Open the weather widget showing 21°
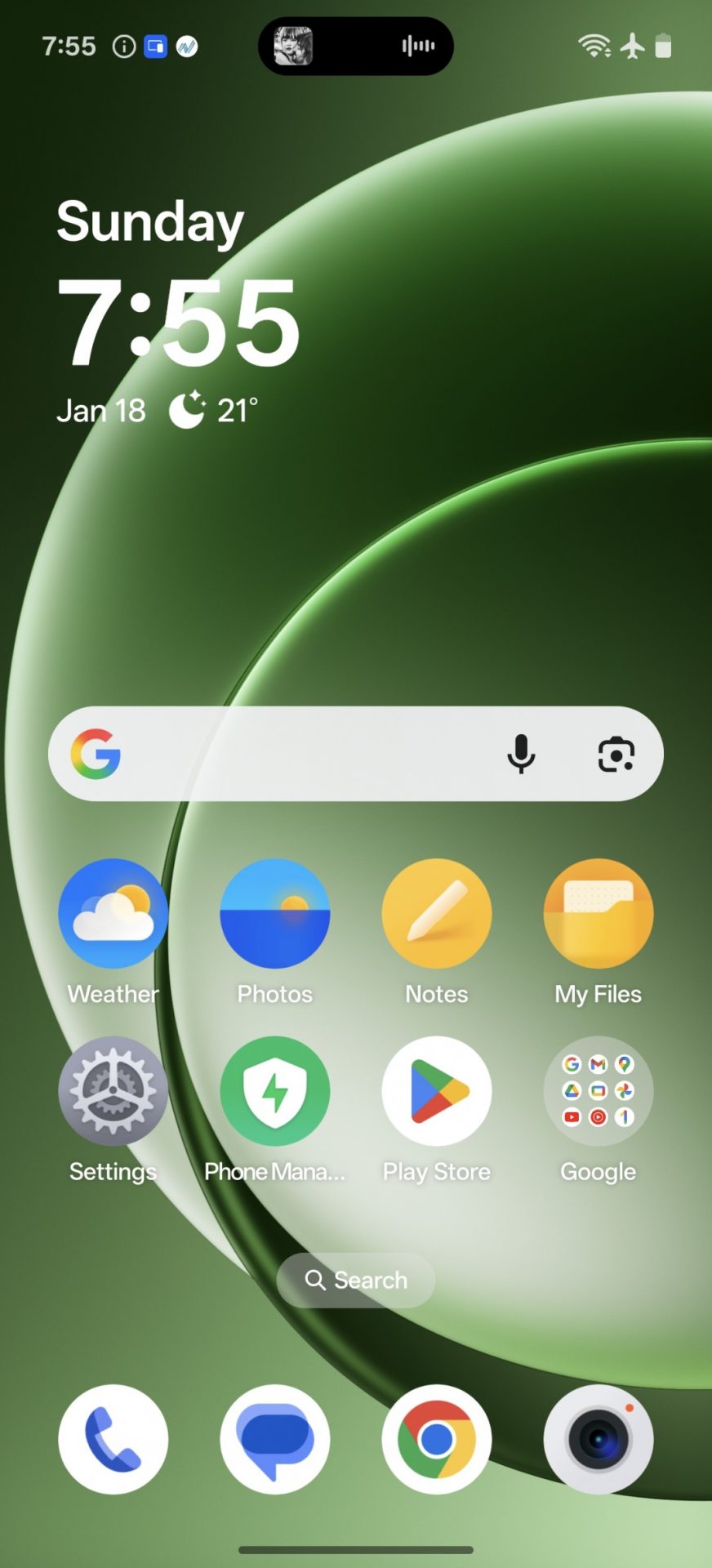The width and height of the screenshot is (712, 1568). tap(214, 410)
